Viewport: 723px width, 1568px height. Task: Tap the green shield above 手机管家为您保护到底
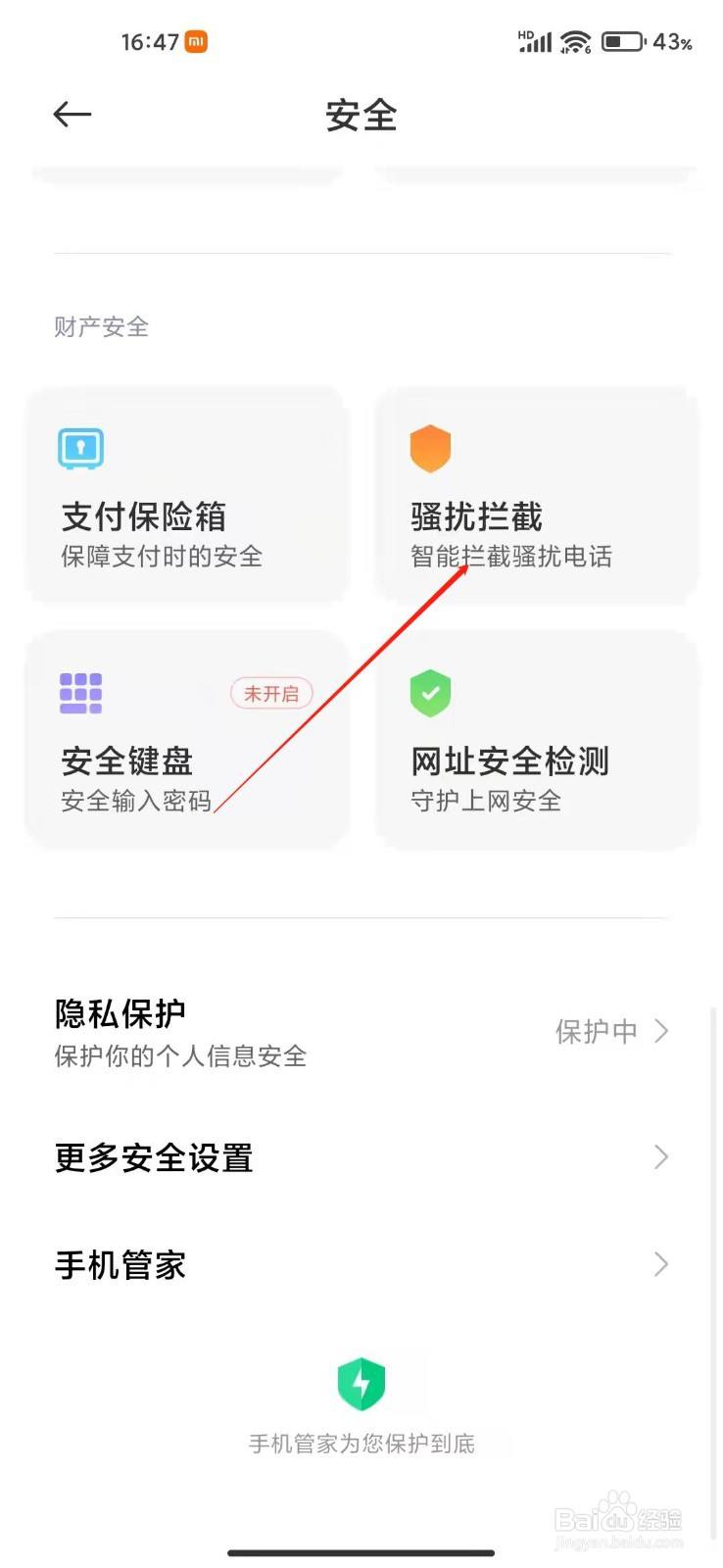tap(361, 1385)
